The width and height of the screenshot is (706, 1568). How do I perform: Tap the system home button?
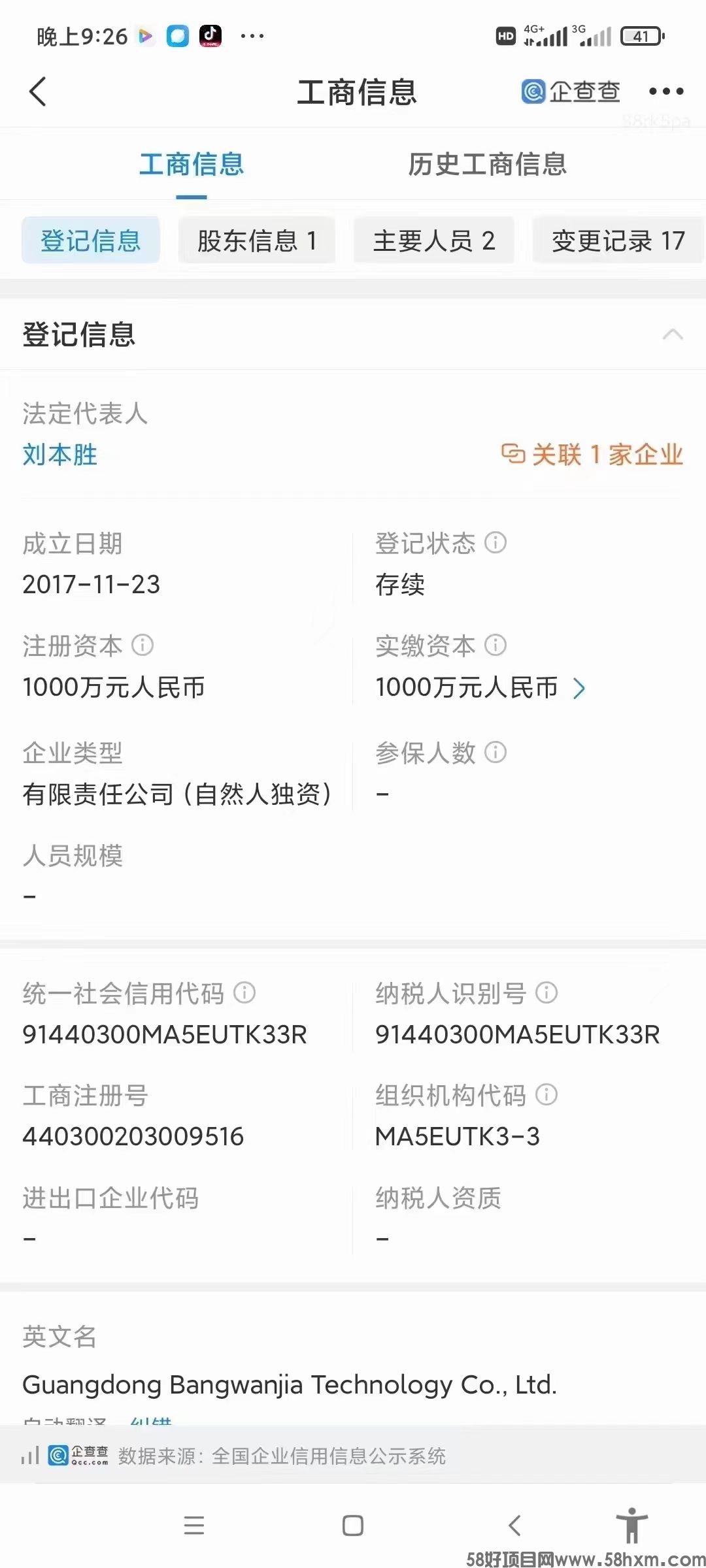tap(353, 1526)
